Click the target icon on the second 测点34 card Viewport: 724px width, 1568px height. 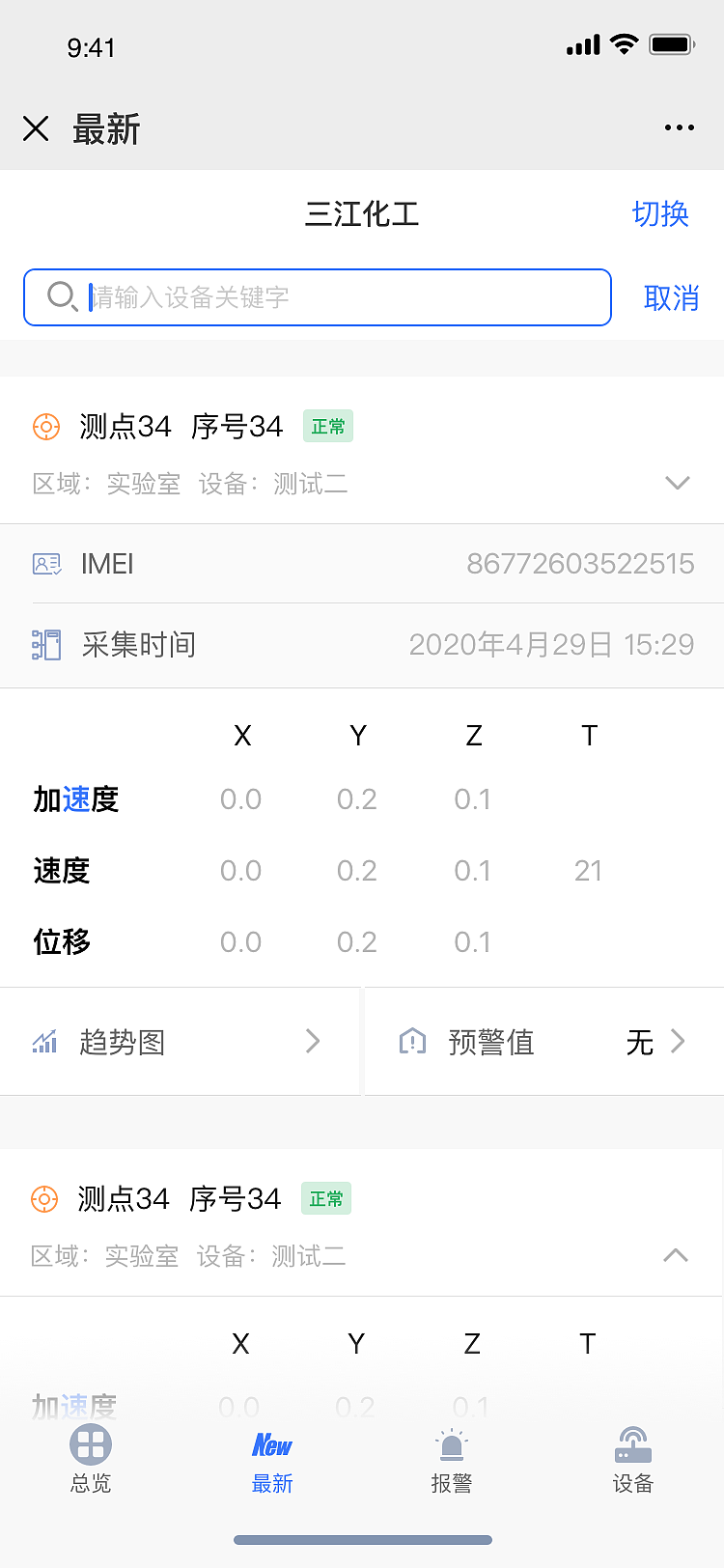(x=45, y=1199)
